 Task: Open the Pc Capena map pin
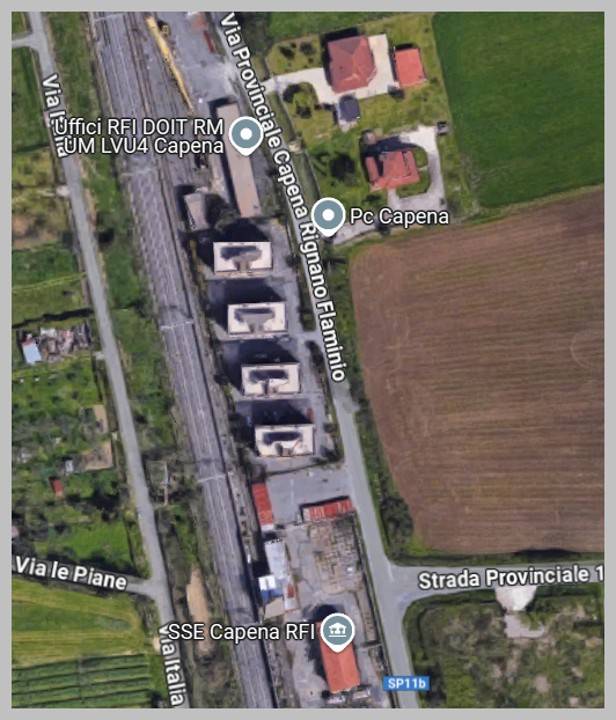click(x=329, y=215)
